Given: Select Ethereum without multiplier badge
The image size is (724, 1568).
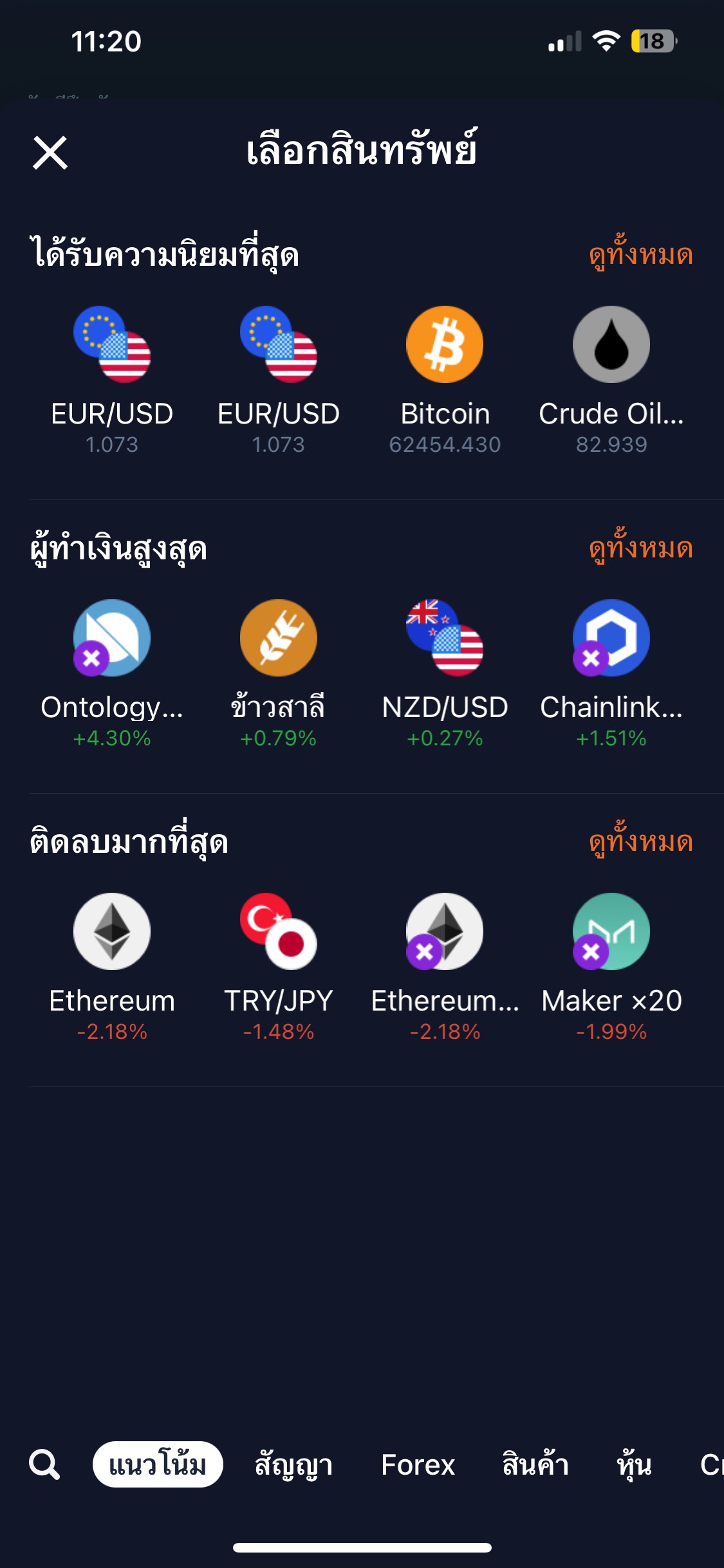Looking at the screenshot, I should point(112,968).
